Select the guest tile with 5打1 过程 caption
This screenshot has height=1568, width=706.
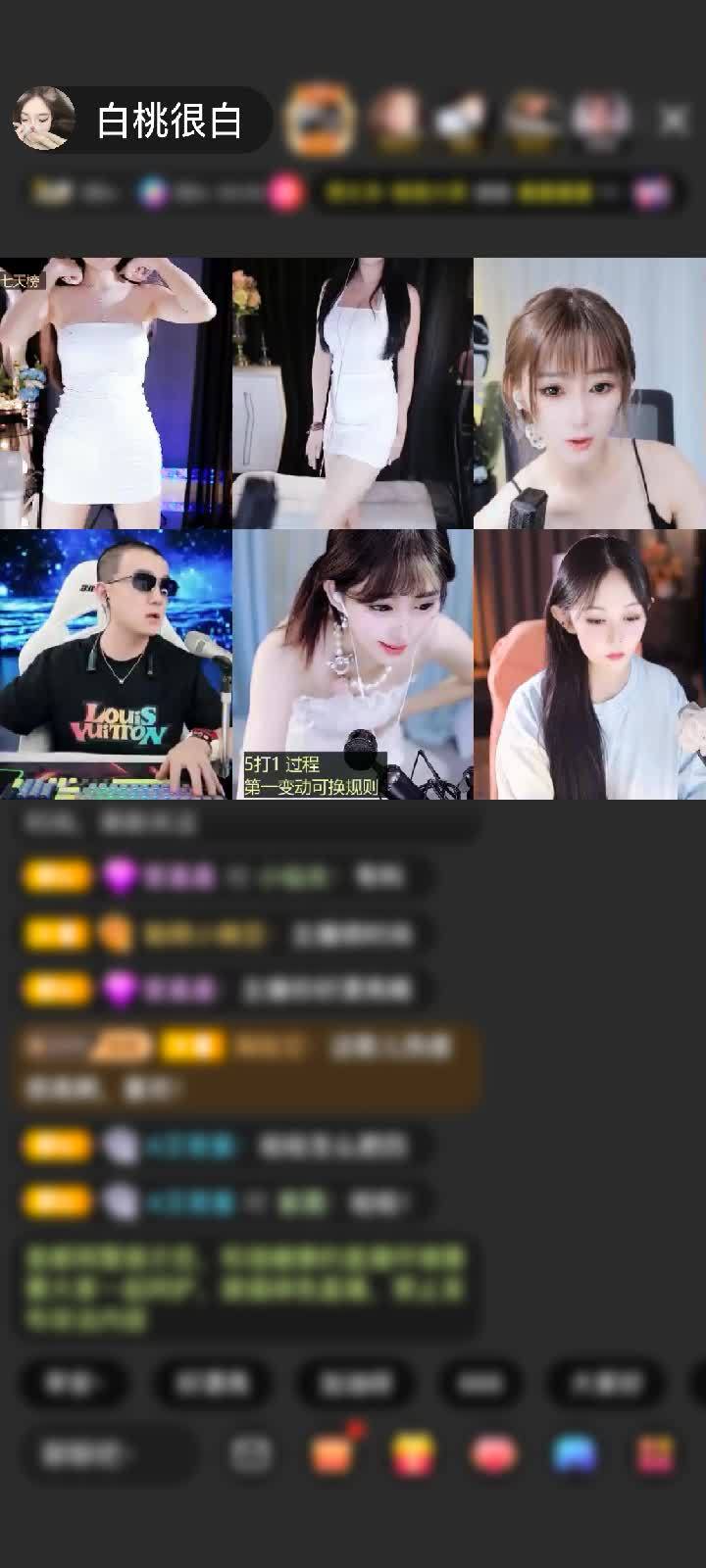point(353,664)
